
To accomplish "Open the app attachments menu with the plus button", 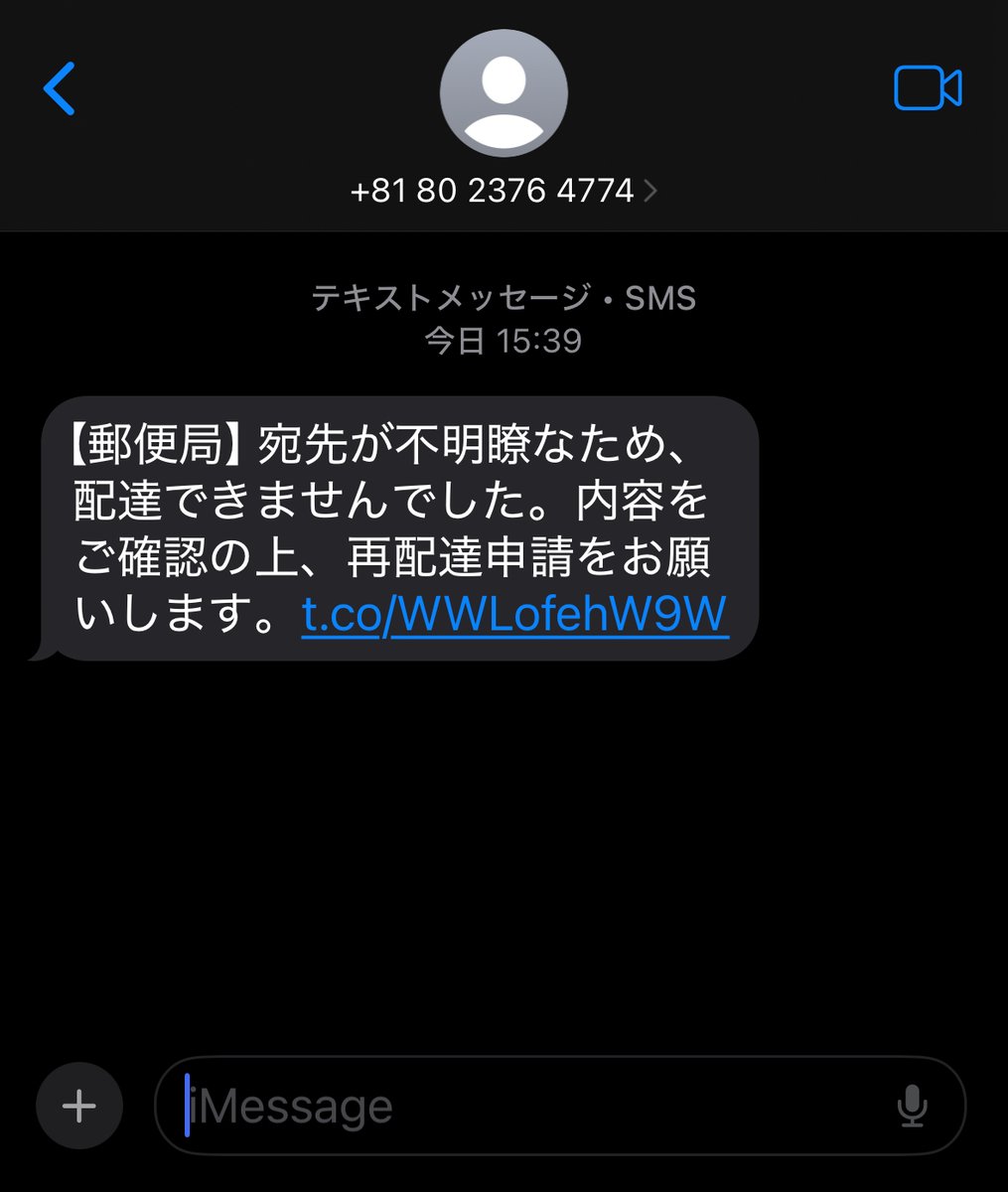I will [x=78, y=1105].
